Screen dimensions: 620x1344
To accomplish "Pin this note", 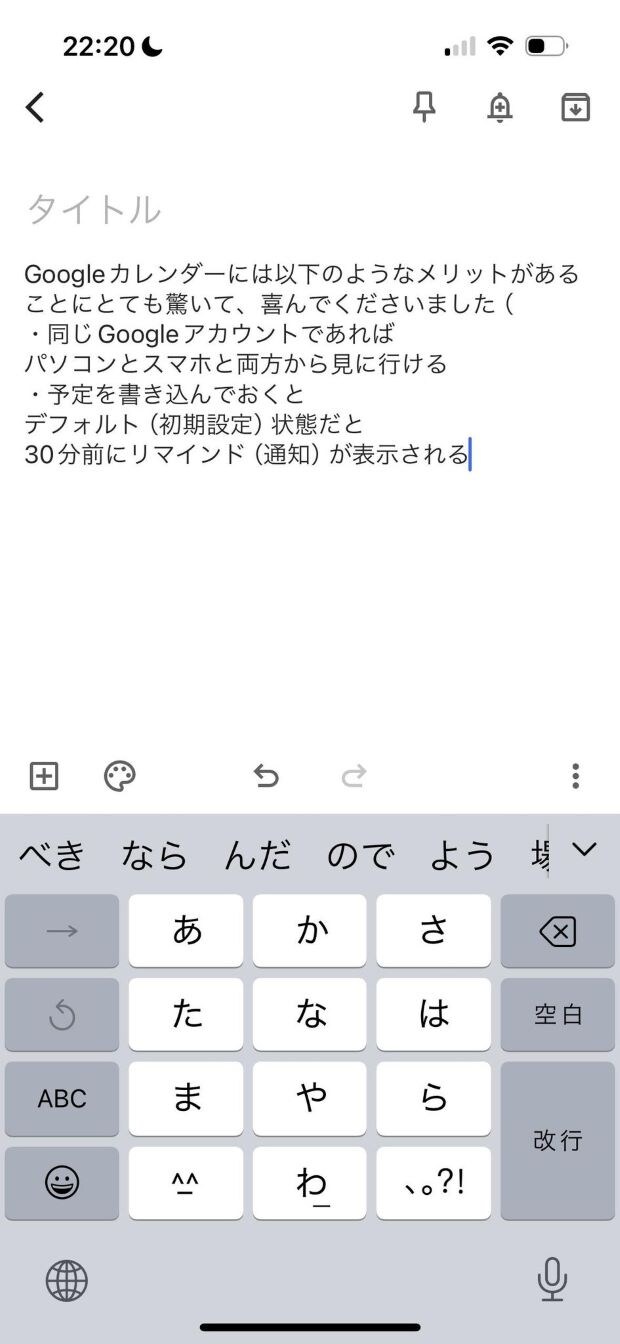I will click(x=425, y=107).
